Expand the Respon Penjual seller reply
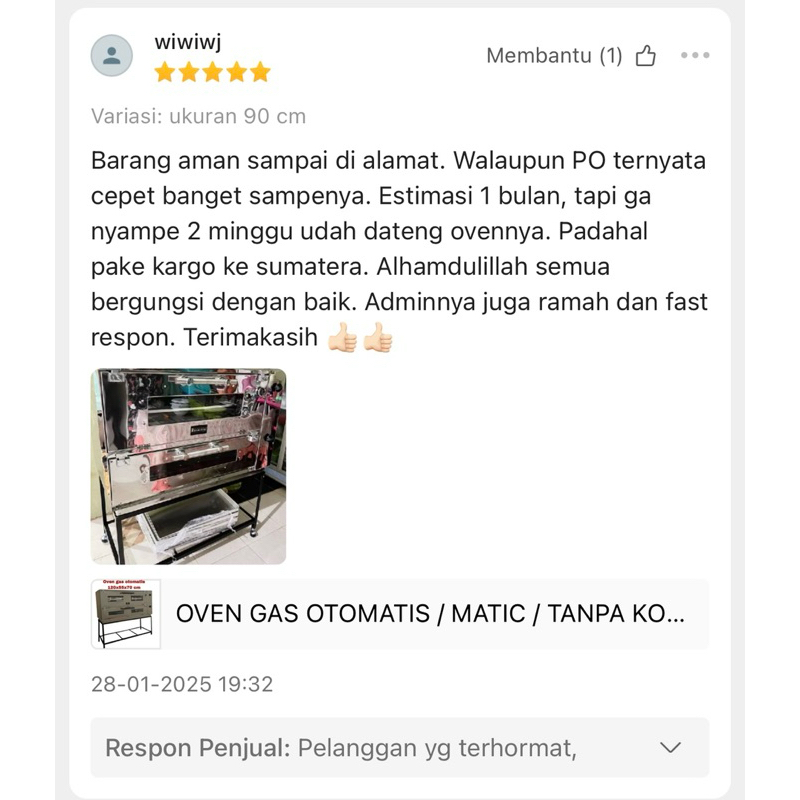The height and width of the screenshot is (800, 800). (671, 747)
